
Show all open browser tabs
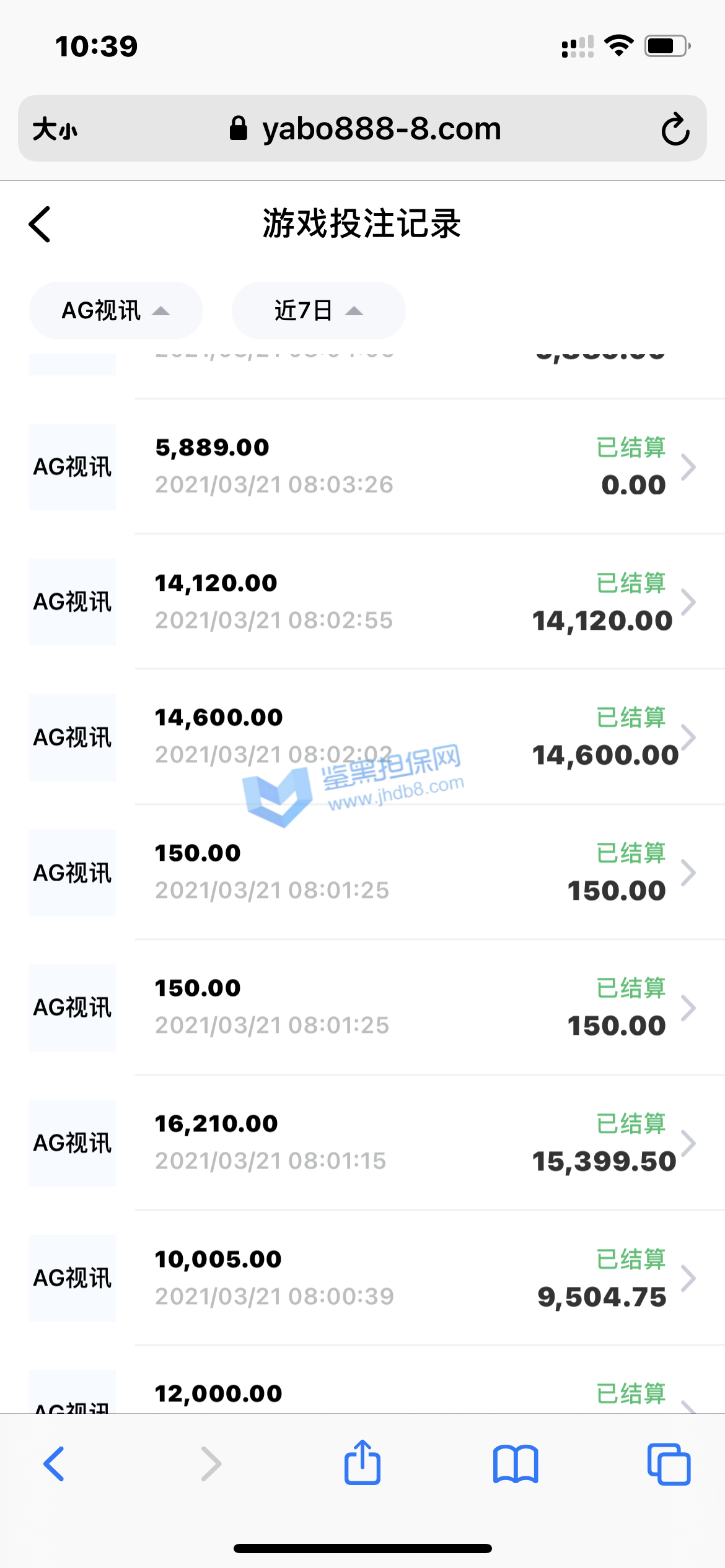tap(669, 1464)
